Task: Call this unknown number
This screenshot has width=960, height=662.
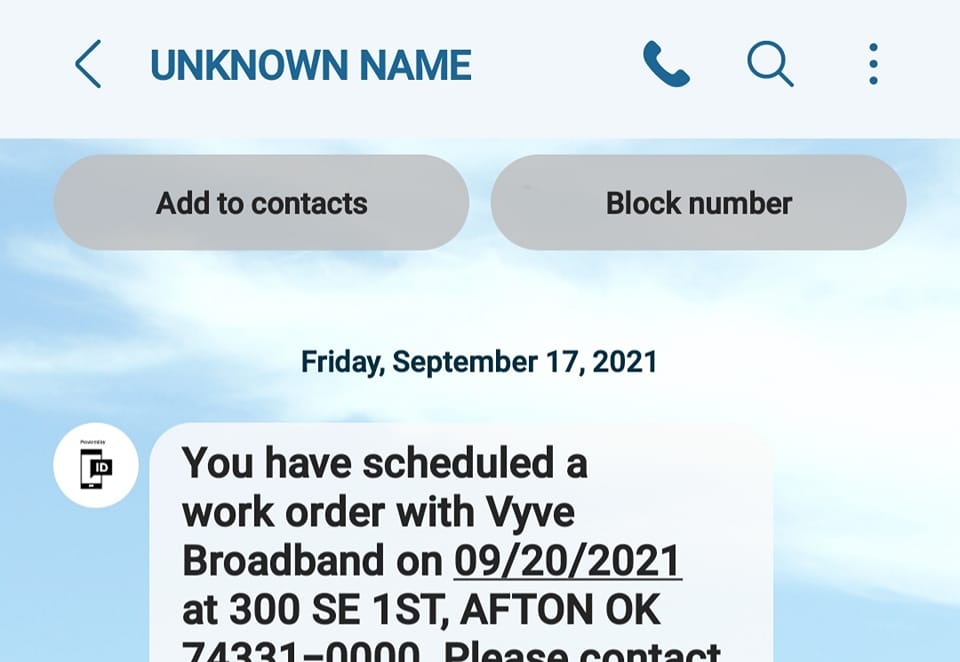Action: [665, 66]
